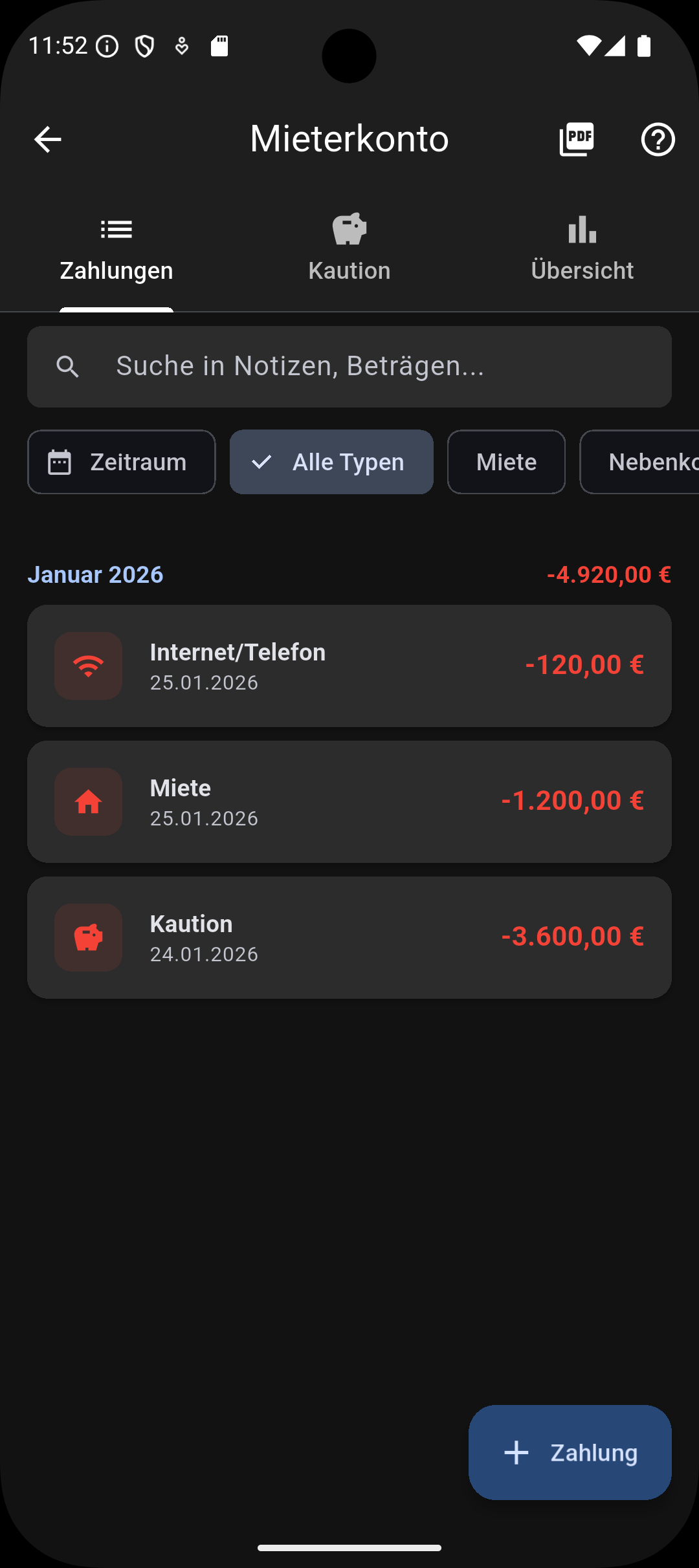Enable the Miete filter chip

click(506, 462)
